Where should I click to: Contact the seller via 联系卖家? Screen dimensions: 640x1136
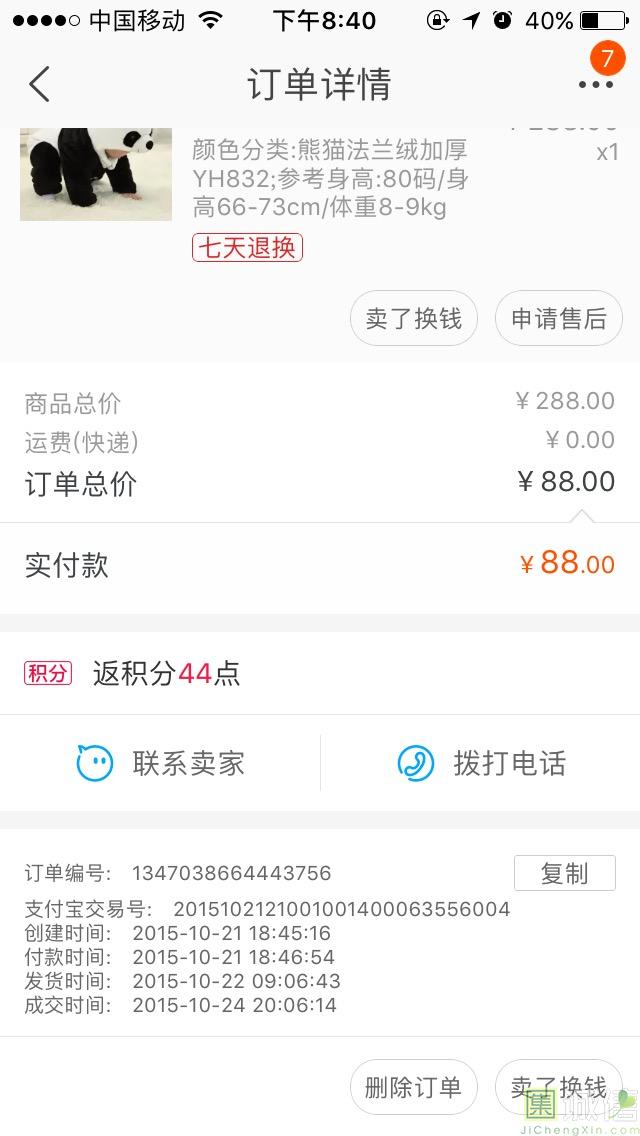coord(161,764)
